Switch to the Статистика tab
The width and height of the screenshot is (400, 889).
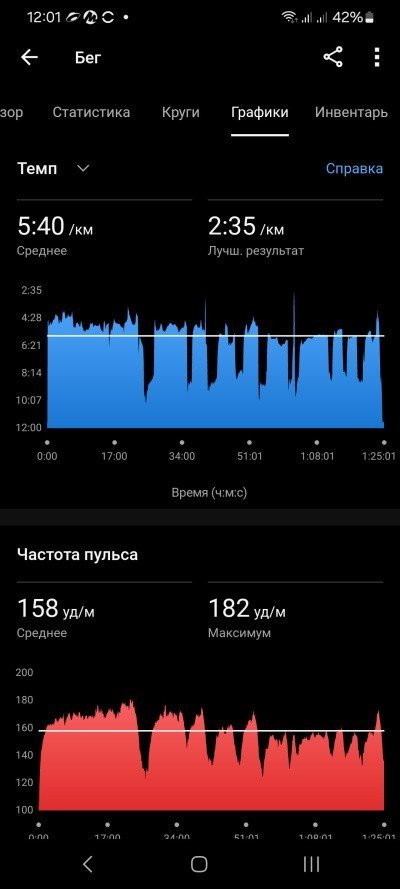pos(91,112)
